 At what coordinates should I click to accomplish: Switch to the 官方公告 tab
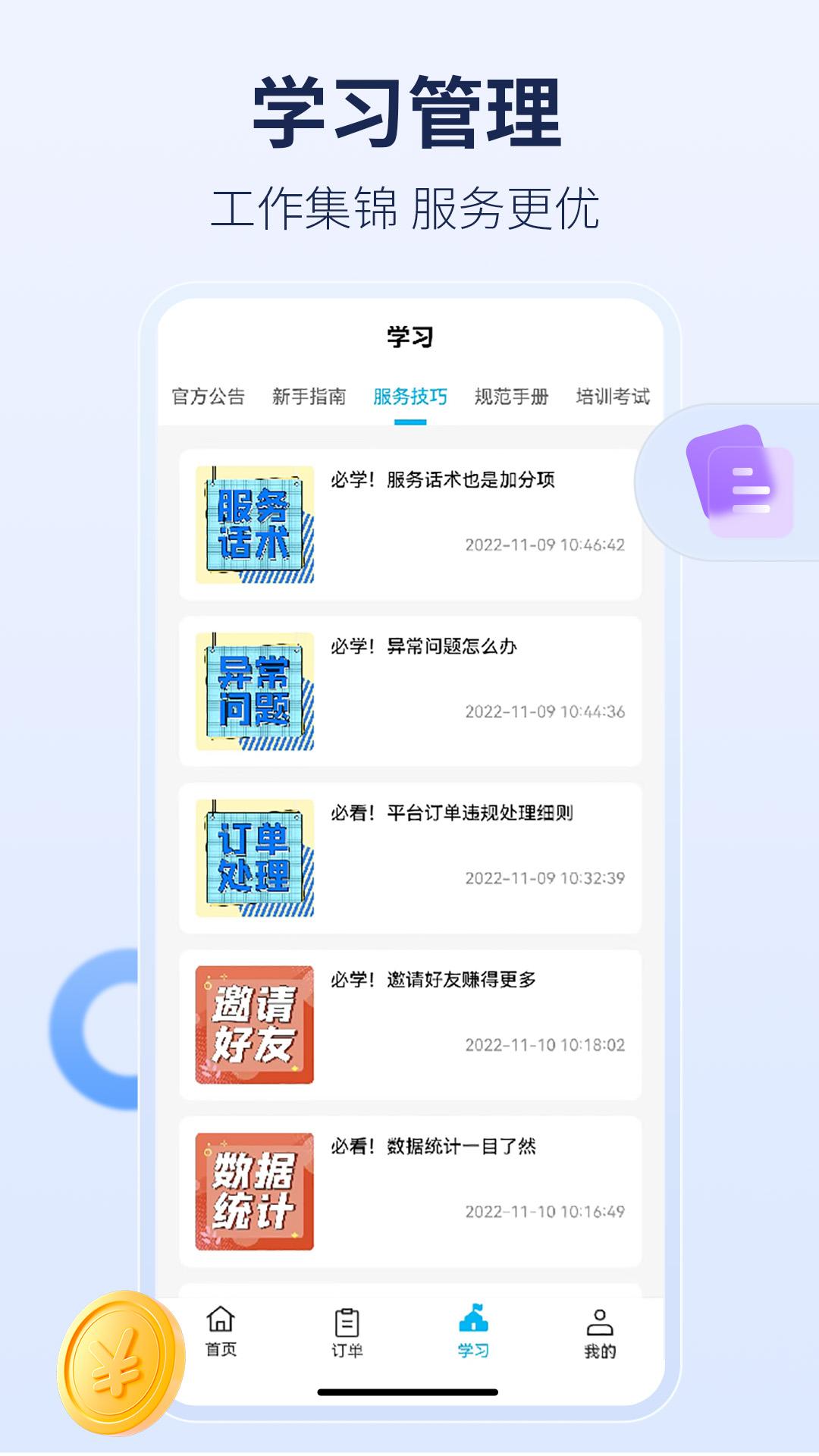208,394
